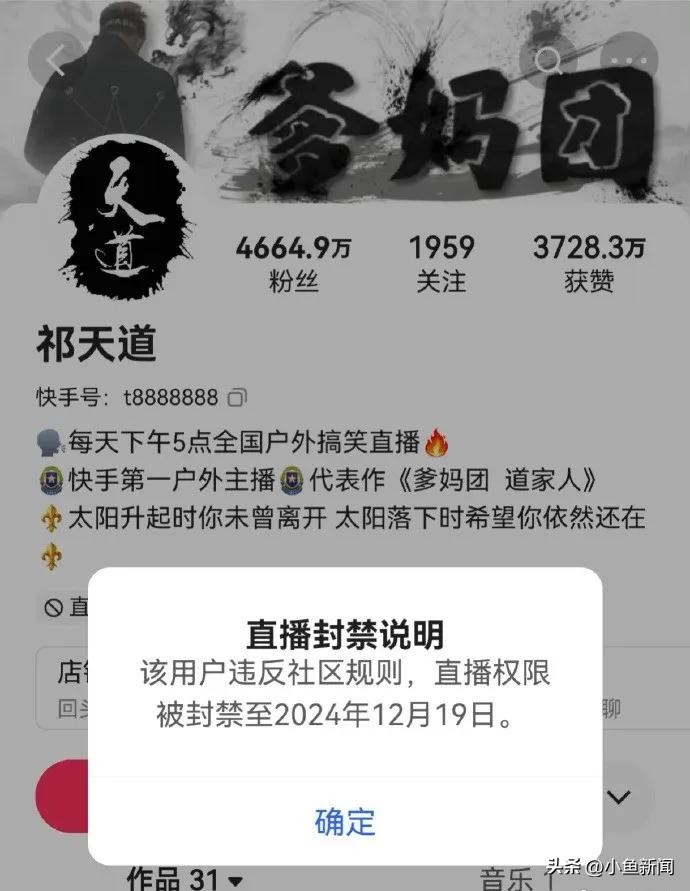
Task: Open the 关注 following list
Action: tap(441, 264)
